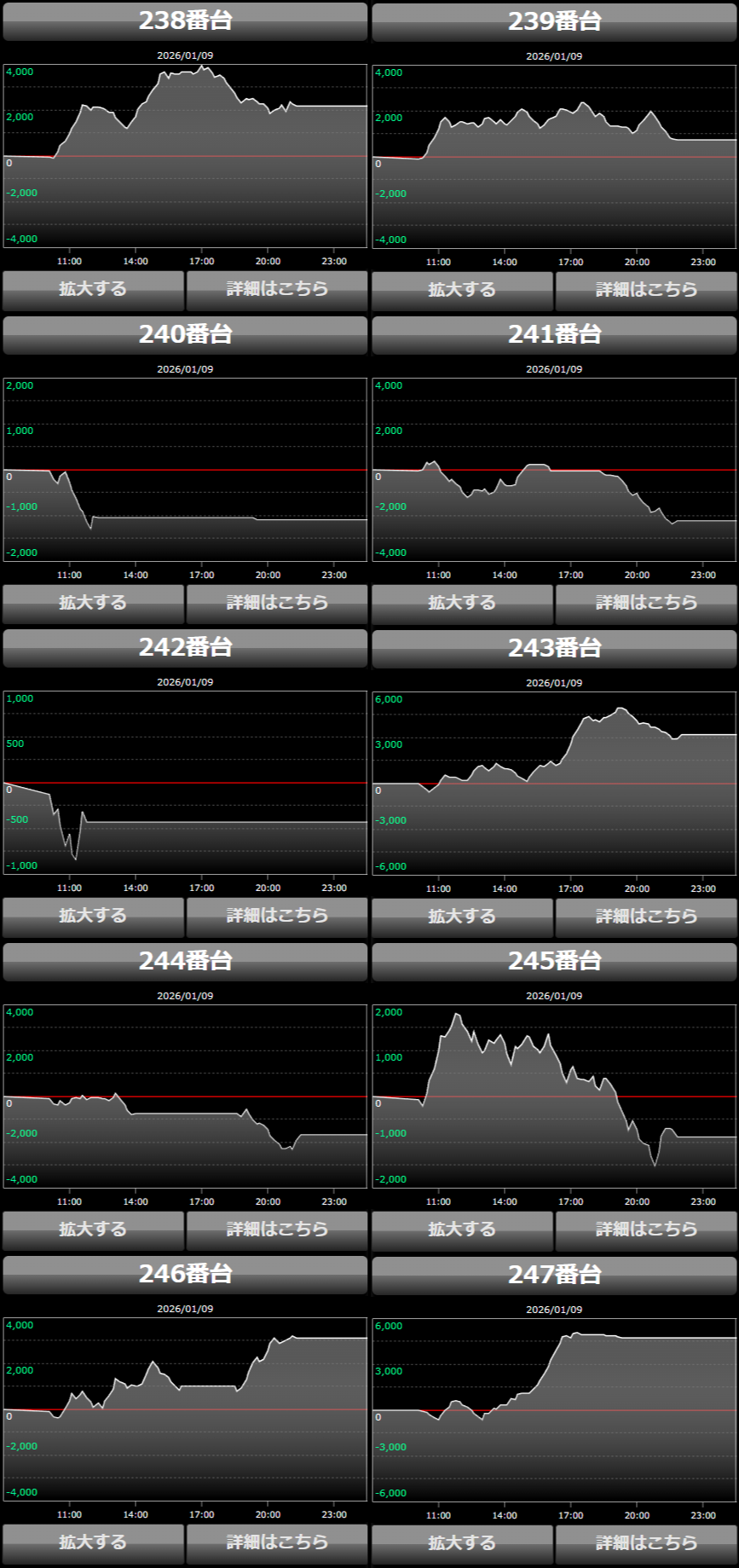
Task: View 詳細はこちら for machine 245番台
Action: (646, 1230)
